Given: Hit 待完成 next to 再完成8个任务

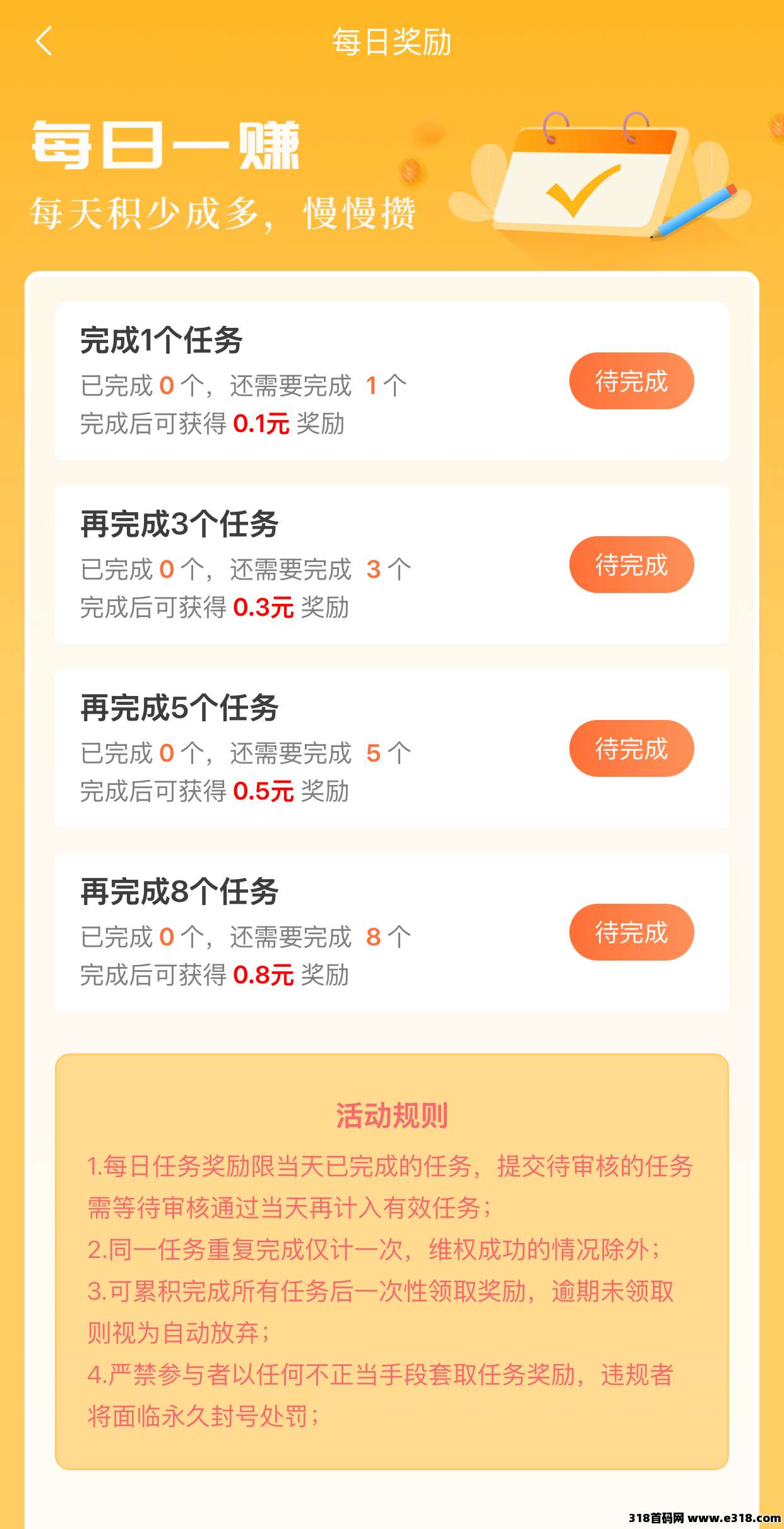Looking at the screenshot, I should click(631, 932).
